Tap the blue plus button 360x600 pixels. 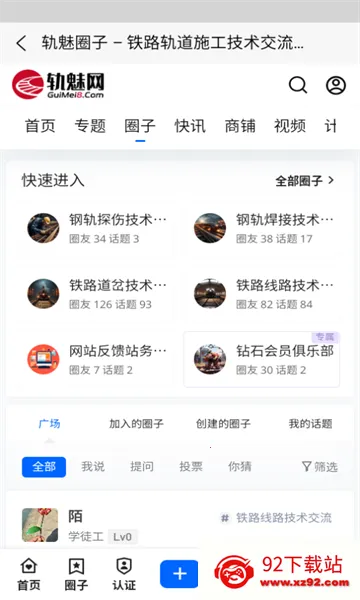click(x=179, y=574)
